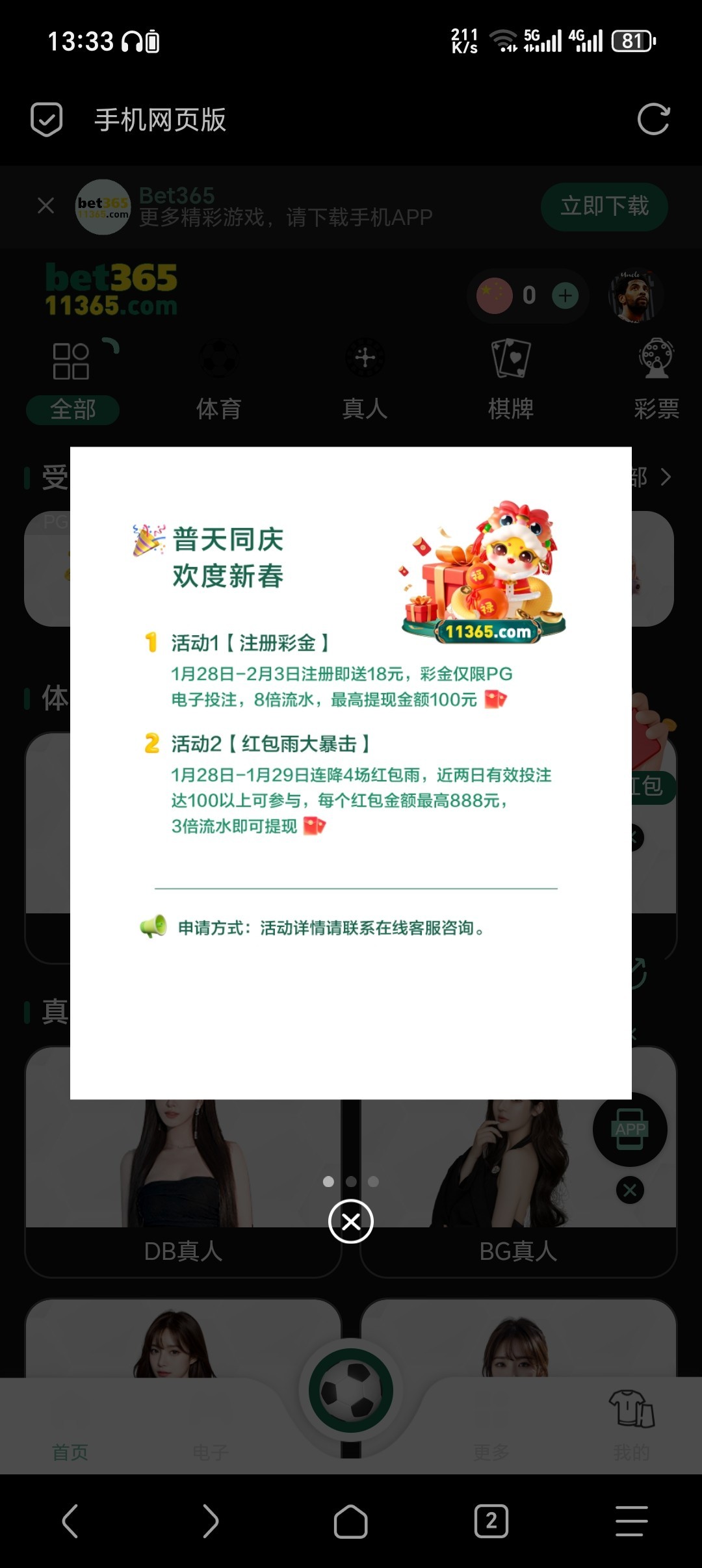Image resolution: width=702 pixels, height=1568 pixels.
Task: Go forward using the browser forward arrow
Action: click(x=210, y=1521)
